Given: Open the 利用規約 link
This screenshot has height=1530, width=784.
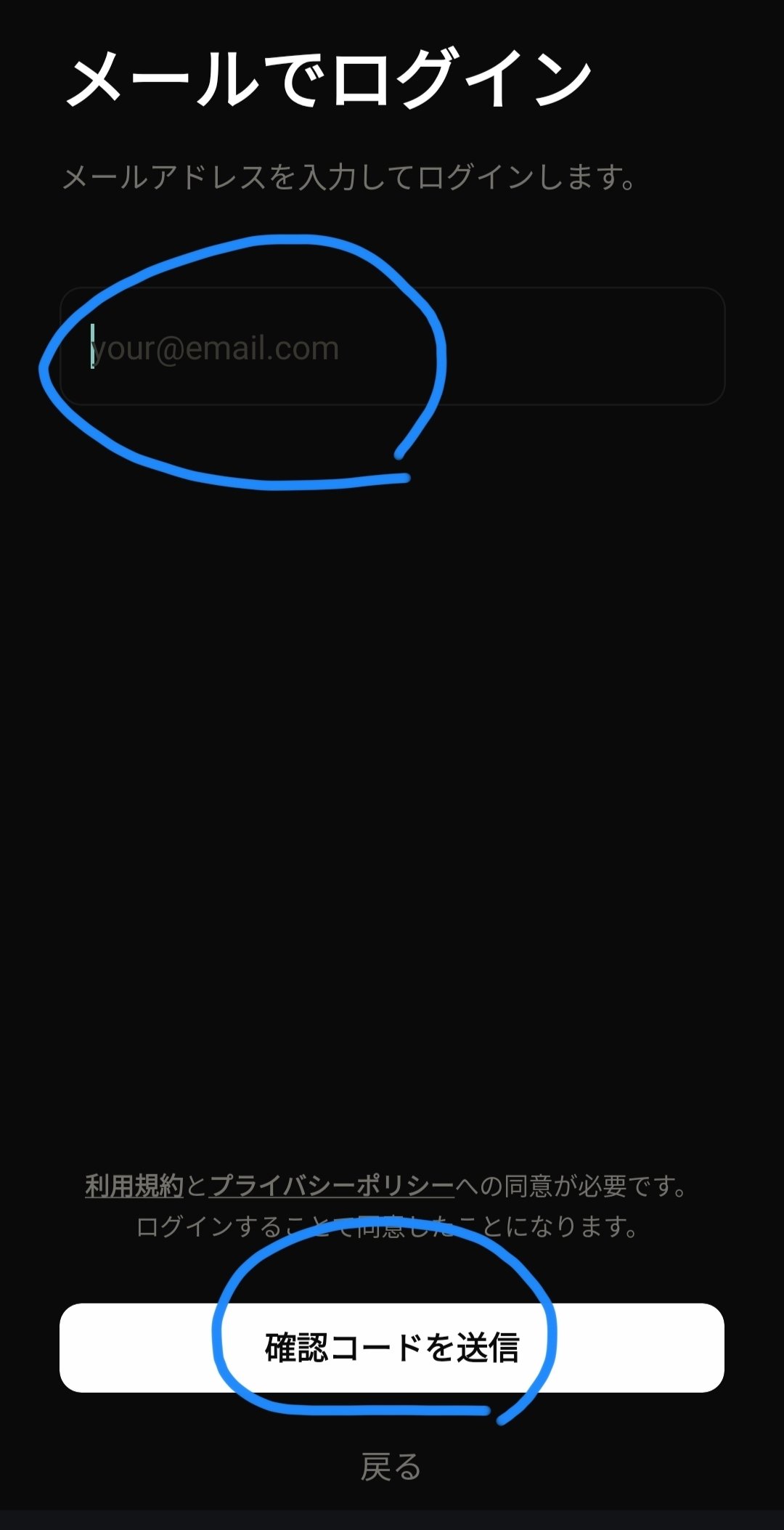Looking at the screenshot, I should coord(134,1187).
